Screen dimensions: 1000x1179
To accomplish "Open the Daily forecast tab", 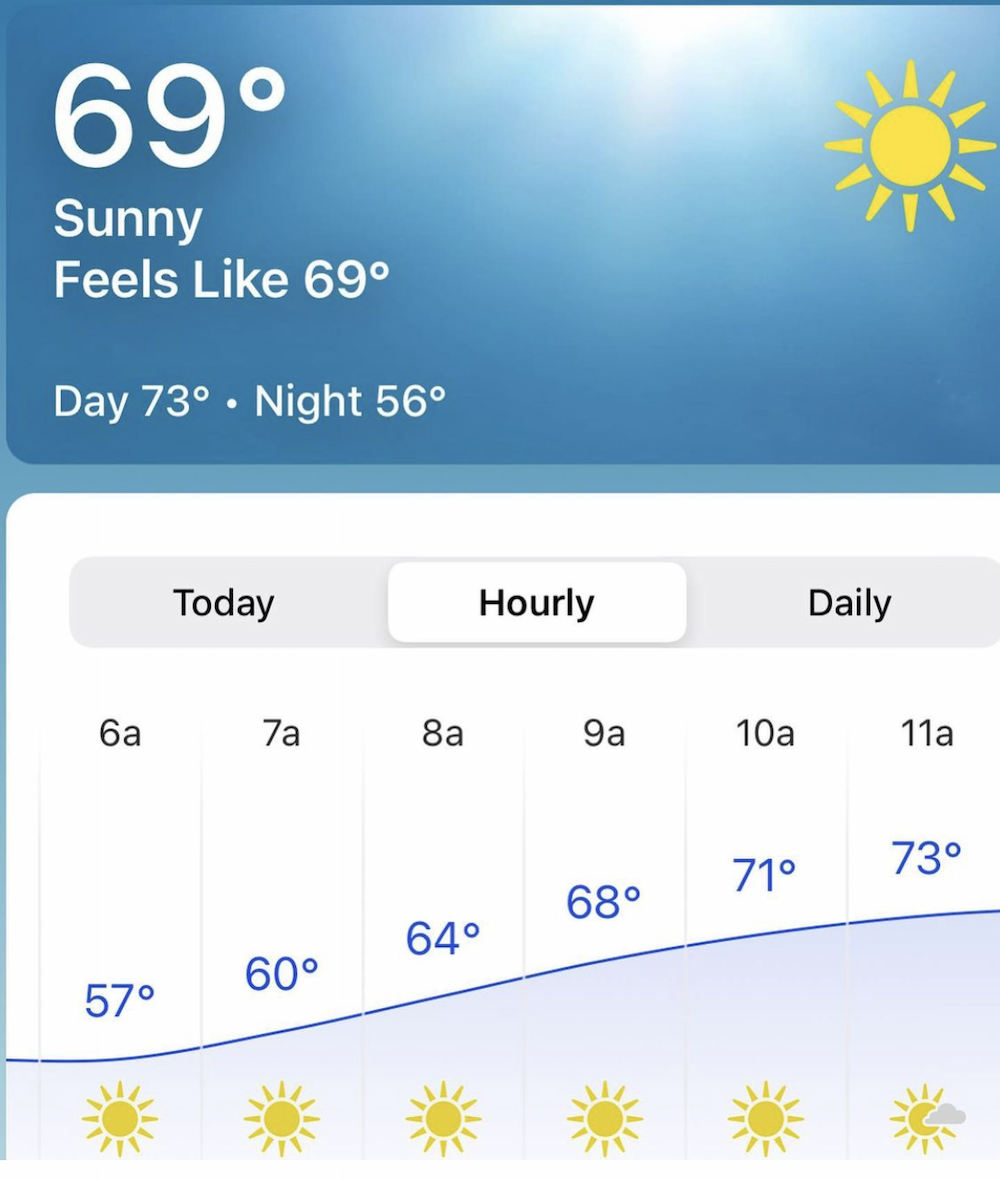I will click(849, 603).
